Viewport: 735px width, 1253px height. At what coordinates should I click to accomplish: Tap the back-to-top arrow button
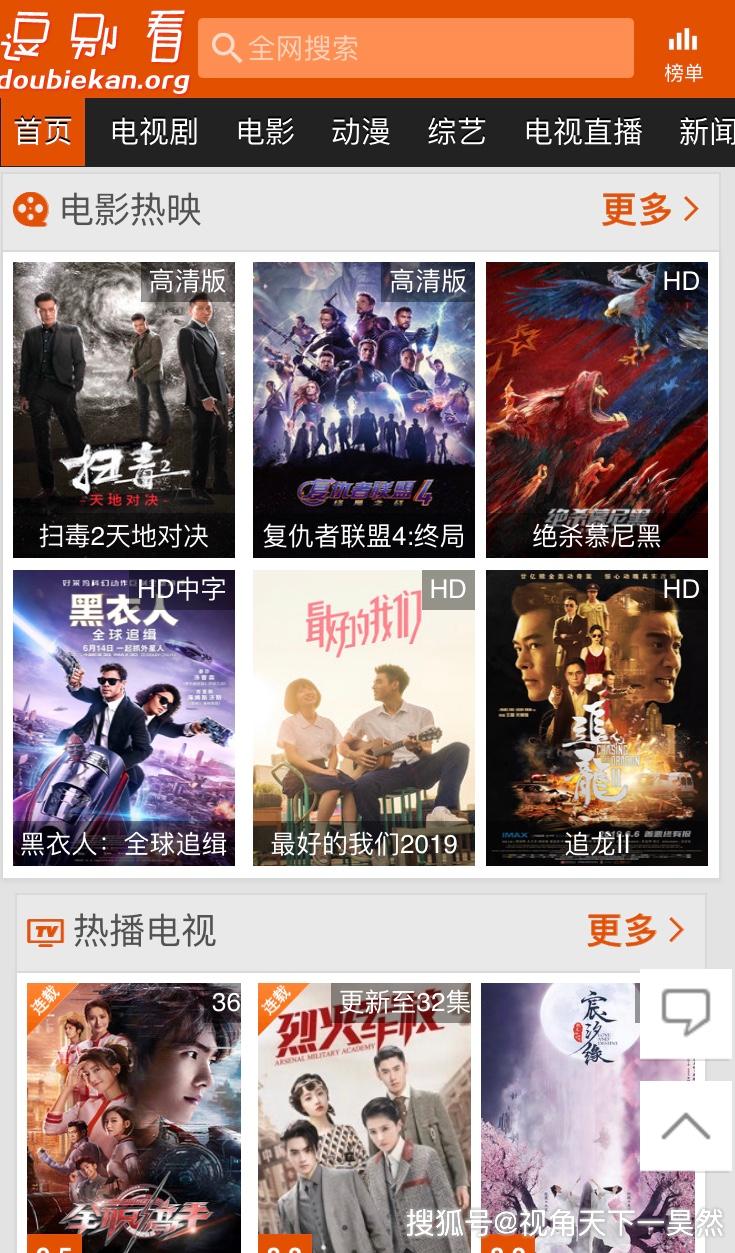coord(686,1126)
